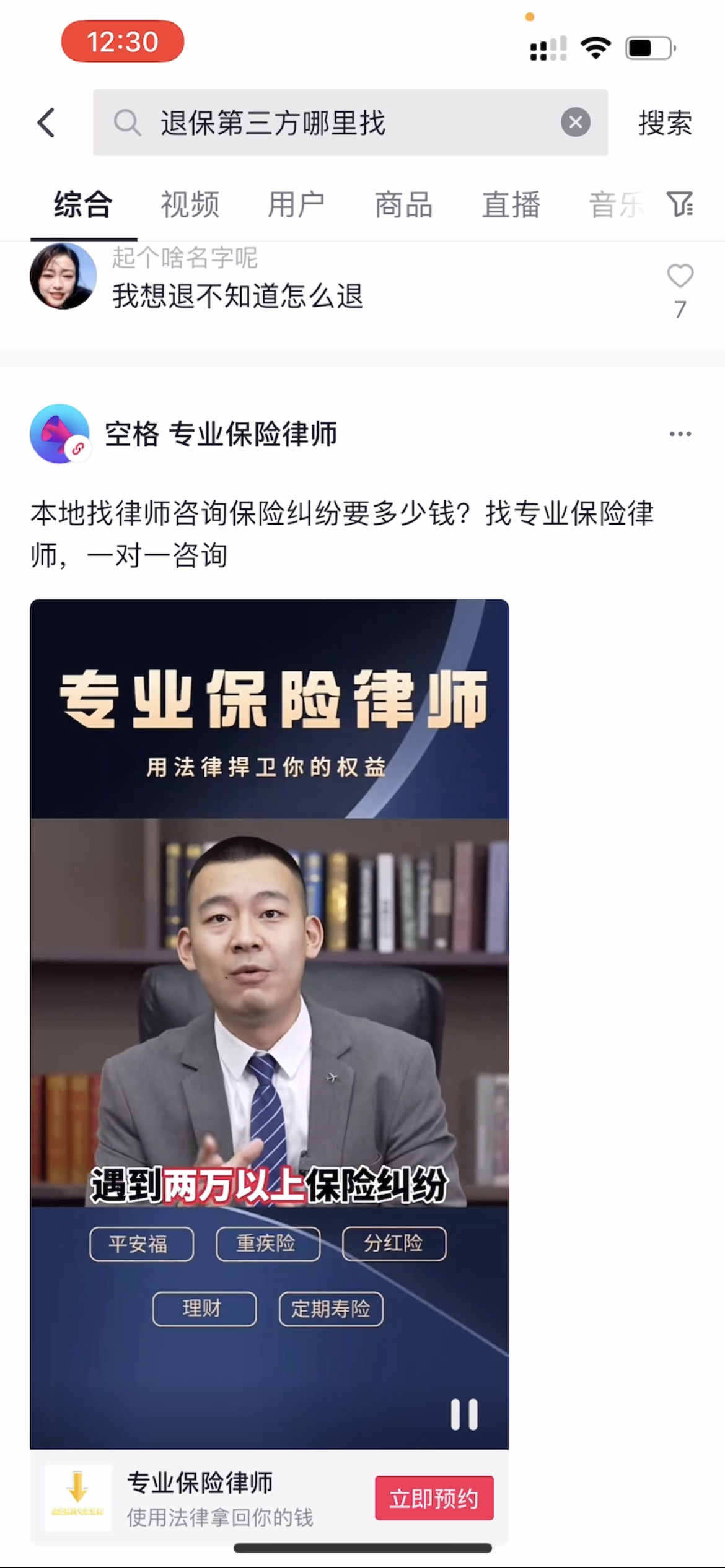Select the 综合 tab
Screen dimensions: 725x1568
pyautogui.click(x=83, y=205)
